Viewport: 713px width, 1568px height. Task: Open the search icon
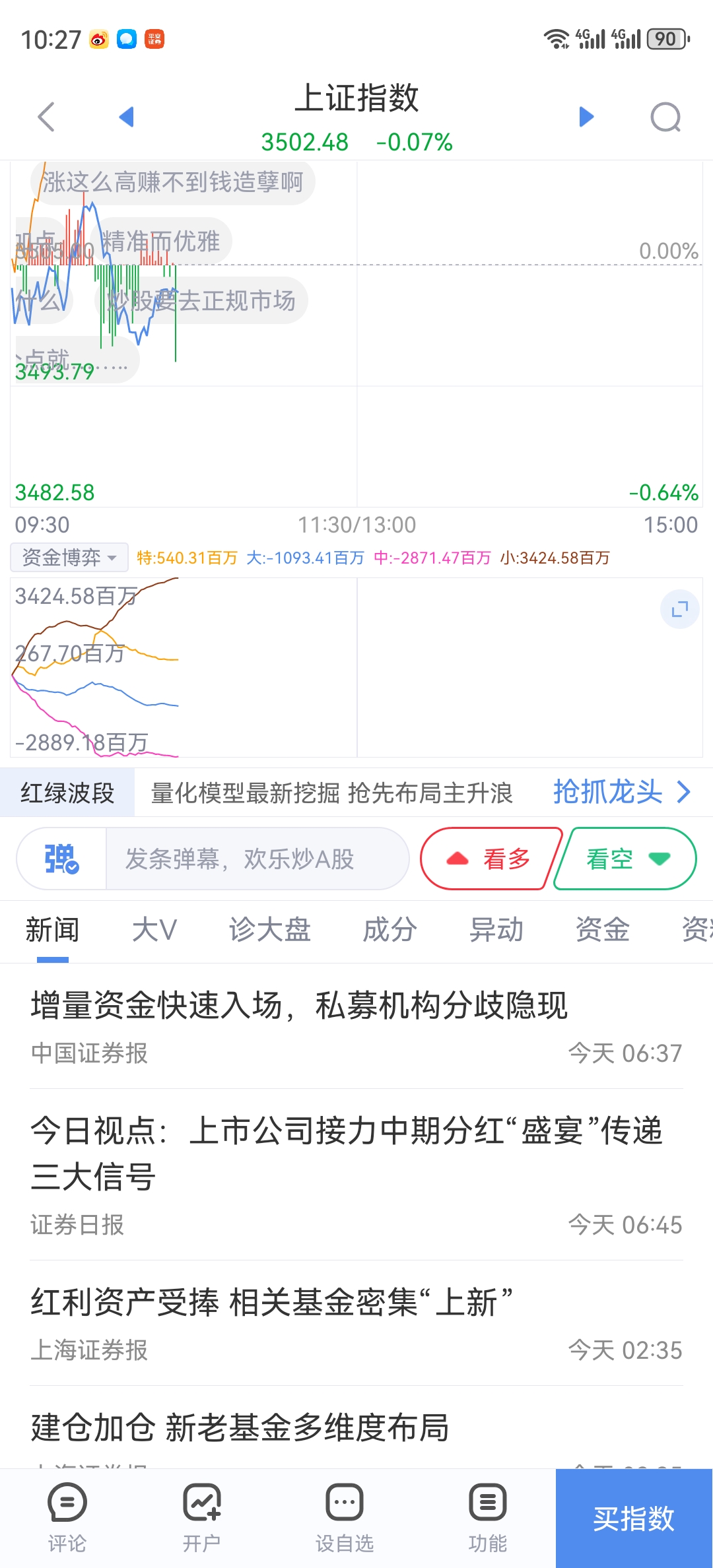click(x=665, y=117)
